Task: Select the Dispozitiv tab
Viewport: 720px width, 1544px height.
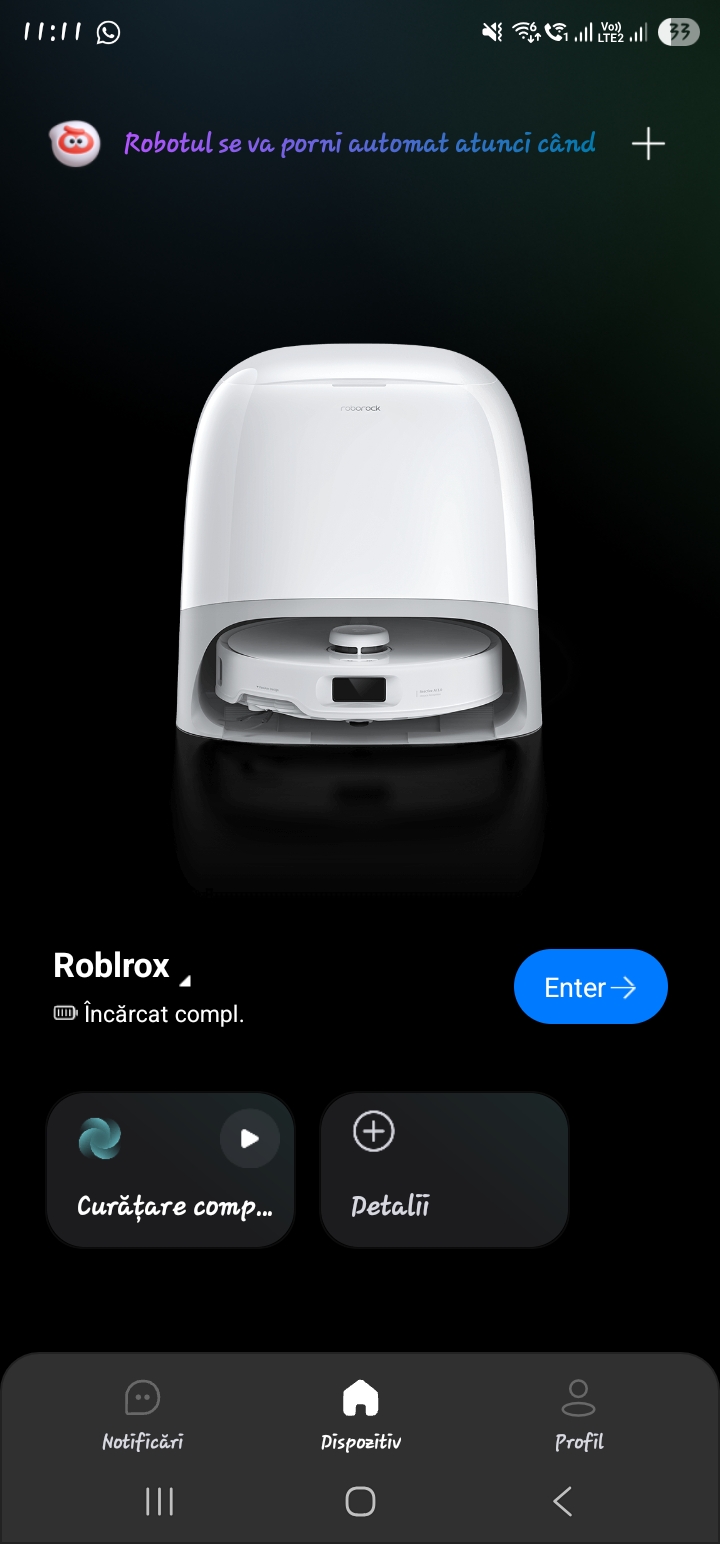Action: [360, 1415]
